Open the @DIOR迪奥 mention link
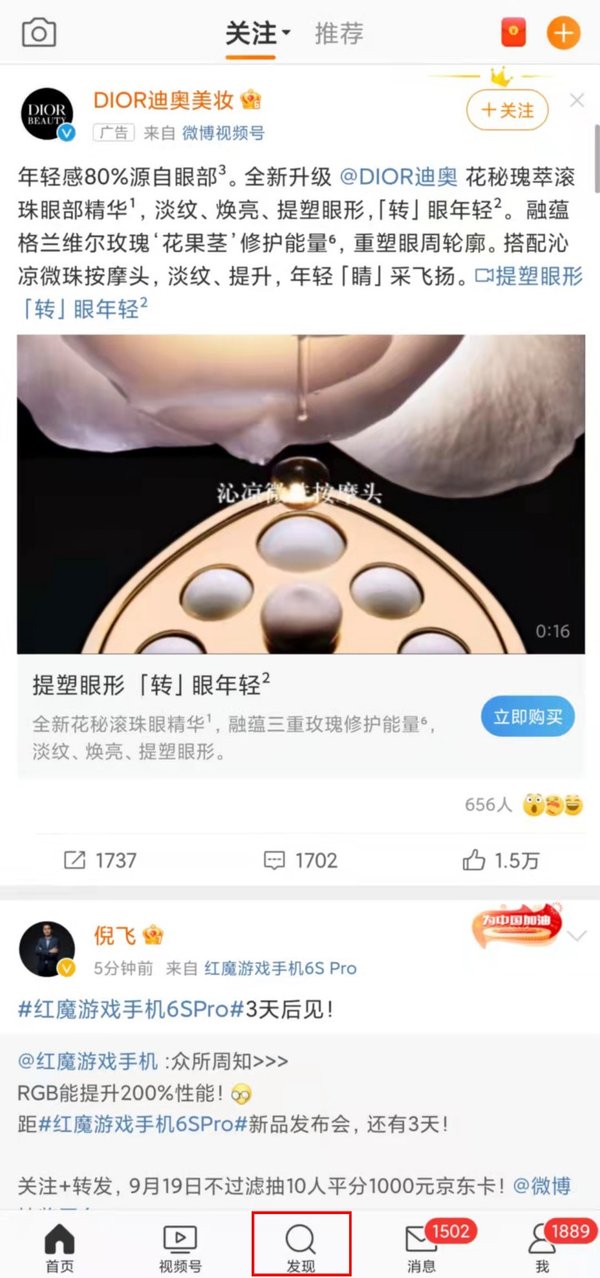The width and height of the screenshot is (600, 1278). [x=399, y=178]
